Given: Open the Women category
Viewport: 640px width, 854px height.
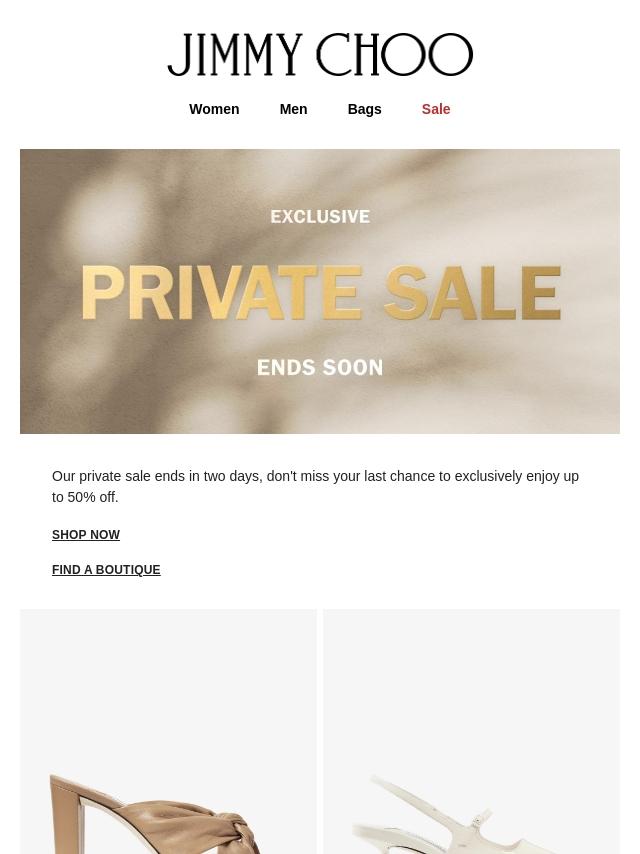Looking at the screenshot, I should (x=214, y=109).
